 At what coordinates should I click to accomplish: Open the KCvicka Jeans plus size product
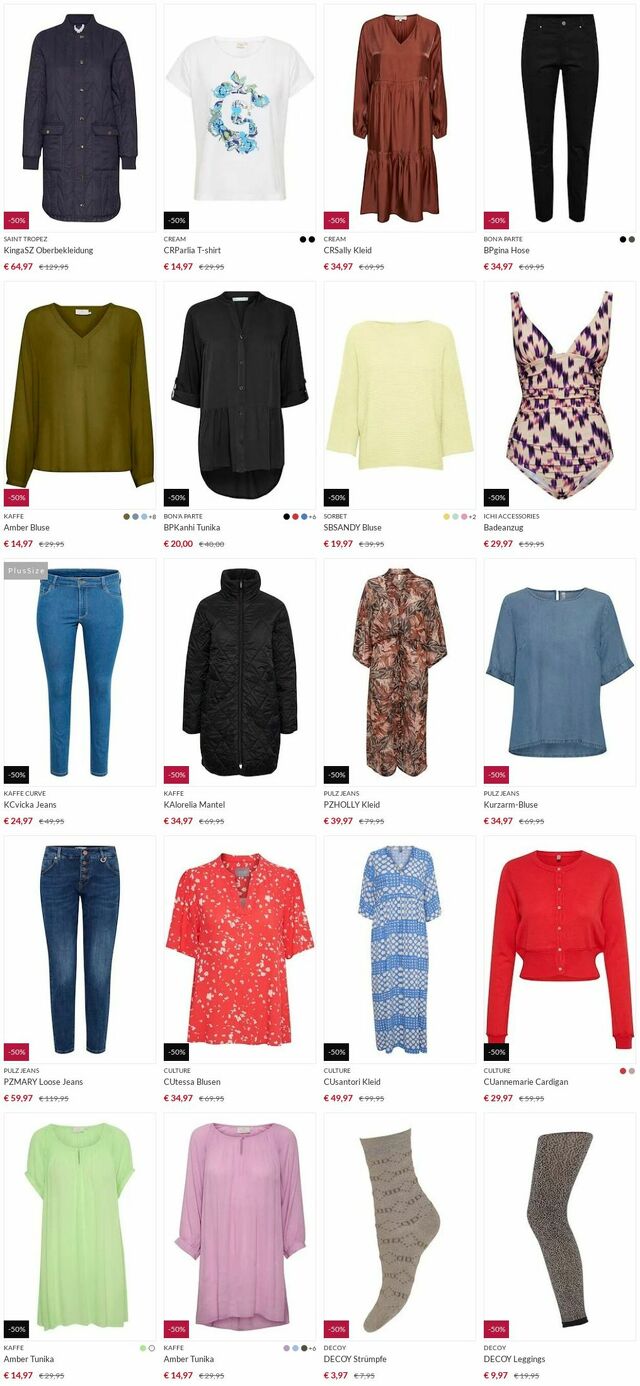(x=80, y=671)
